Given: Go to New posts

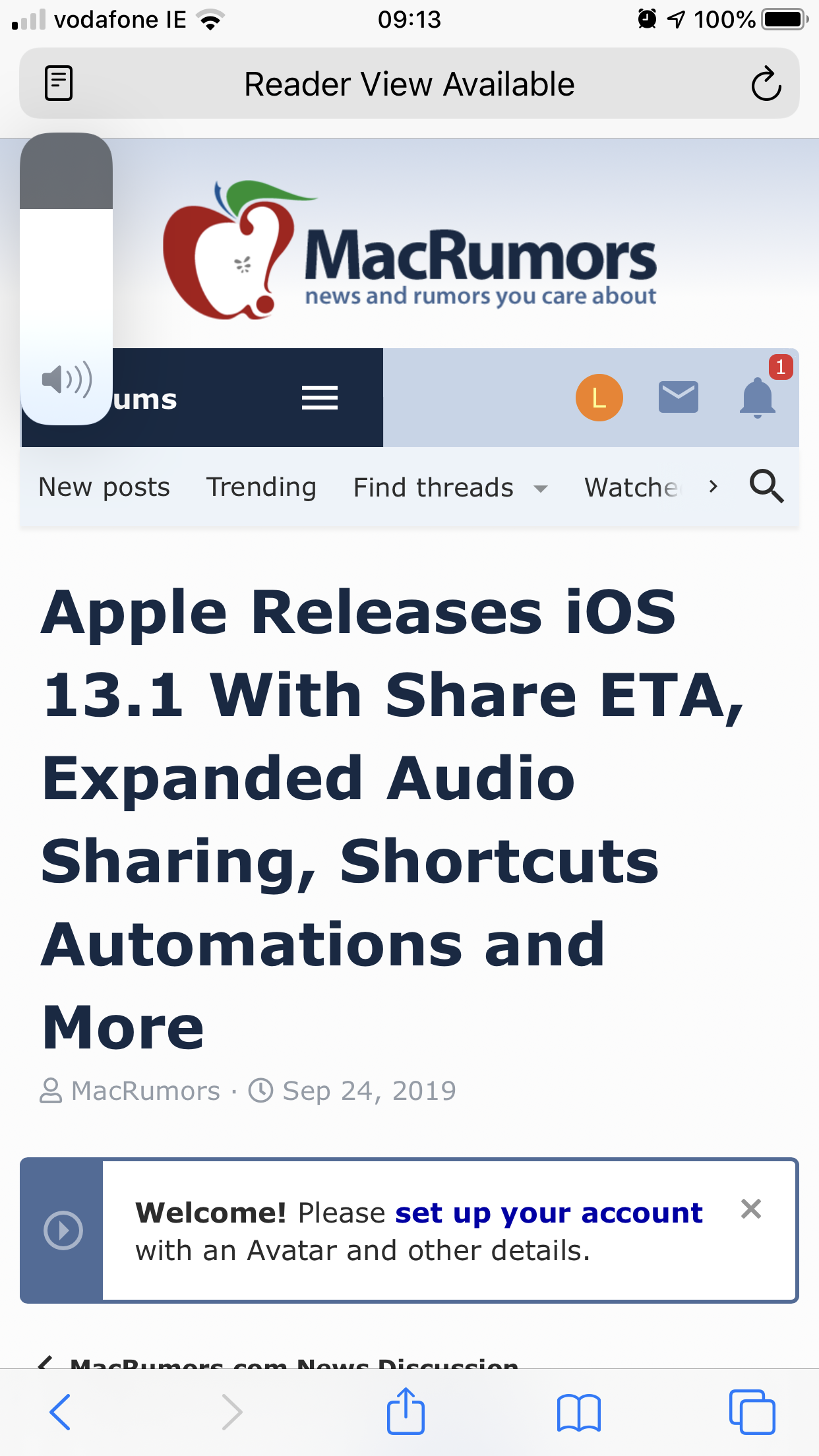Looking at the screenshot, I should [x=104, y=487].
